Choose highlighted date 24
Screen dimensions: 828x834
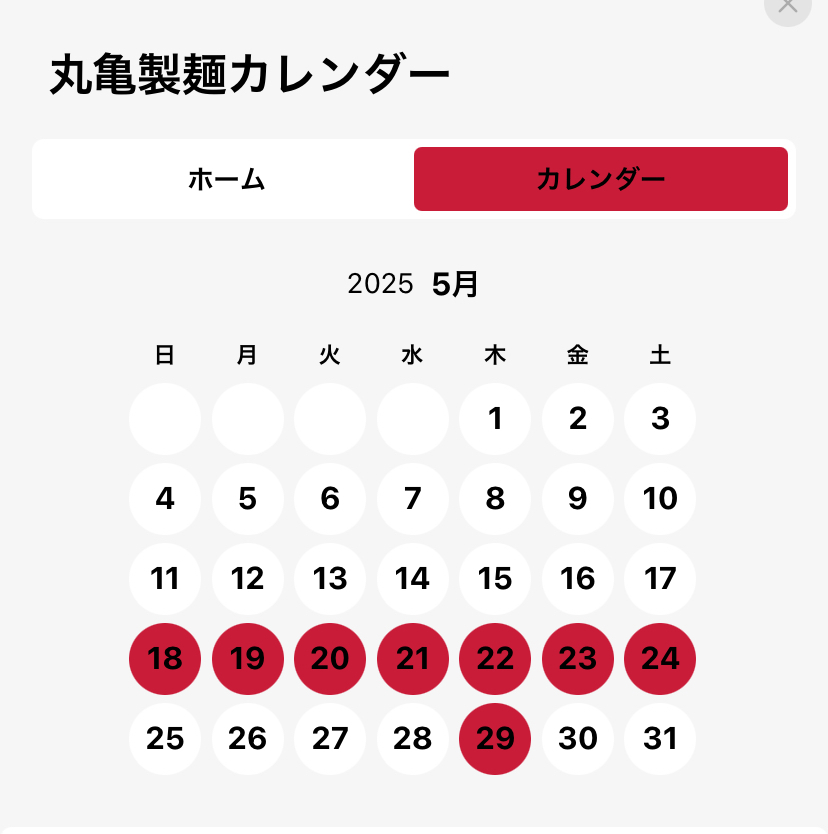pyautogui.click(x=660, y=659)
